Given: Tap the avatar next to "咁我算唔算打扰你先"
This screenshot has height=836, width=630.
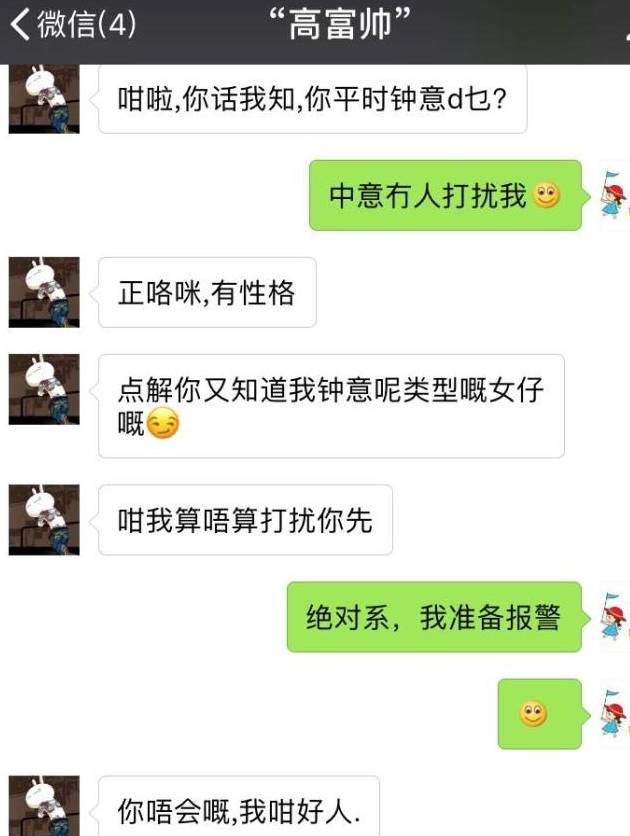Looking at the screenshot, I should 44,520.
